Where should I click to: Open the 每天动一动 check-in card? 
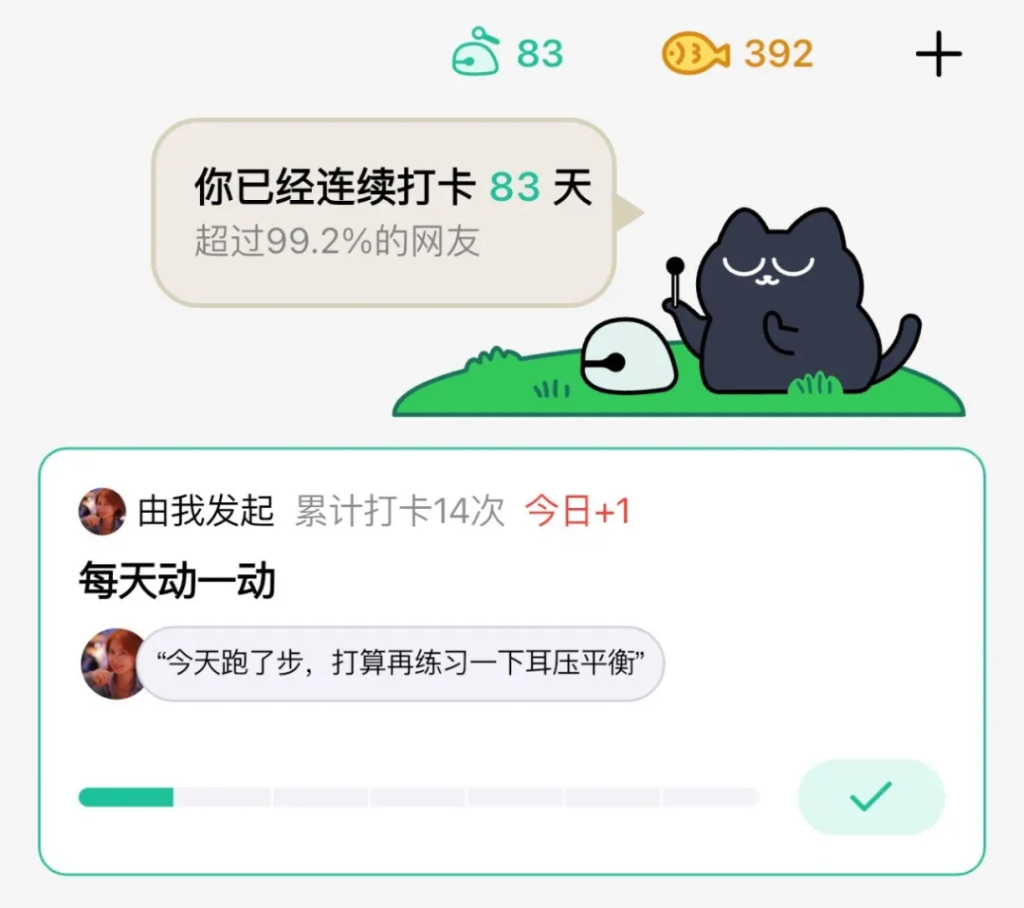[177, 582]
